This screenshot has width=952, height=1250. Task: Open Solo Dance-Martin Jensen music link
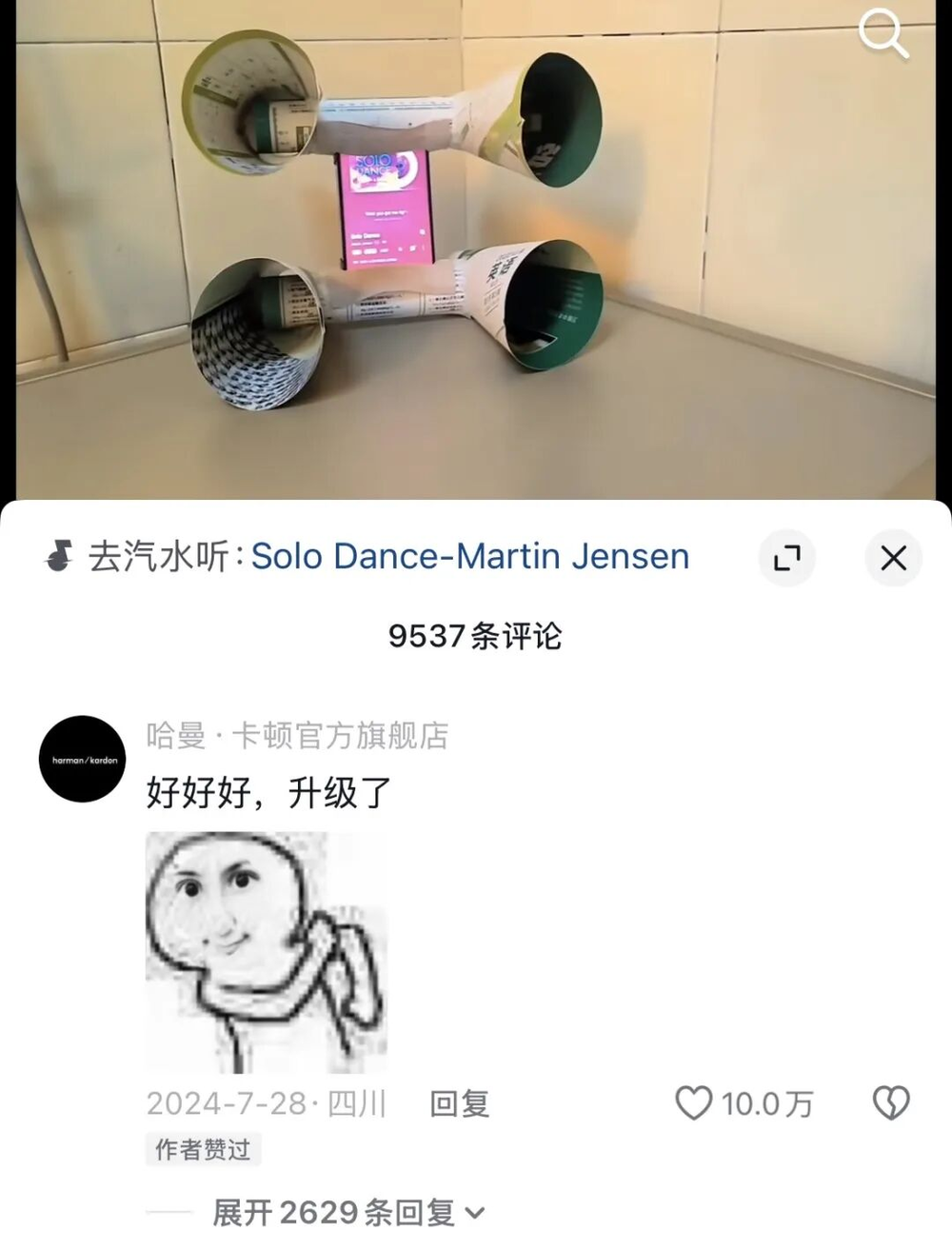[469, 556]
